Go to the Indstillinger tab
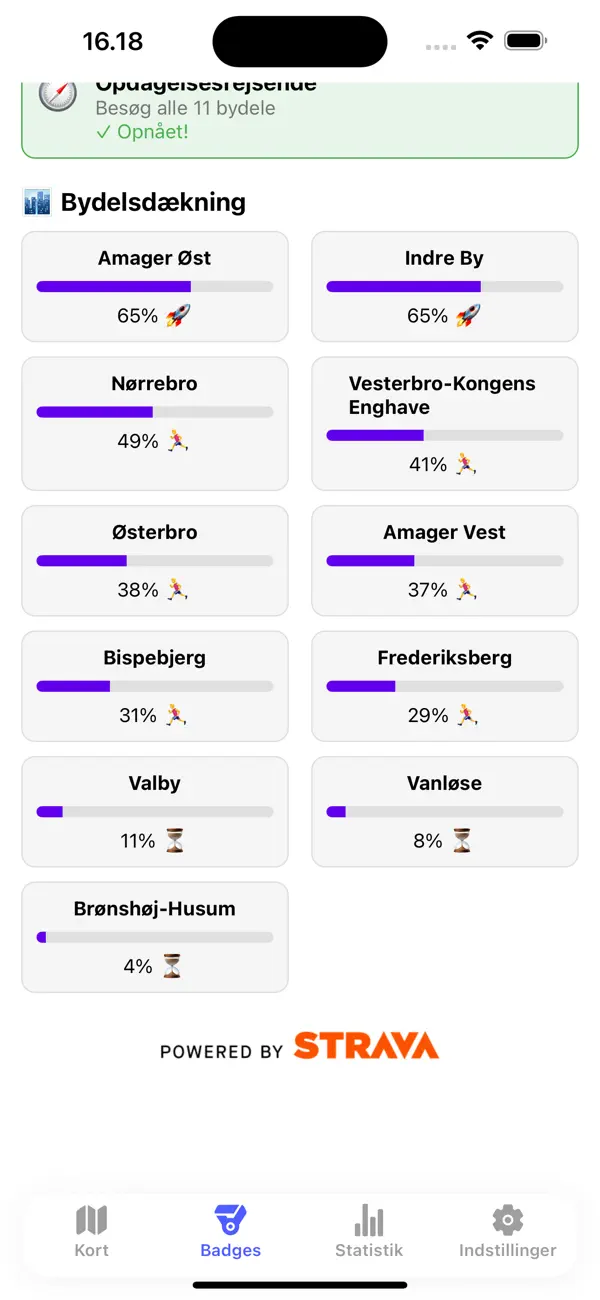The image size is (600, 1300). [508, 1232]
